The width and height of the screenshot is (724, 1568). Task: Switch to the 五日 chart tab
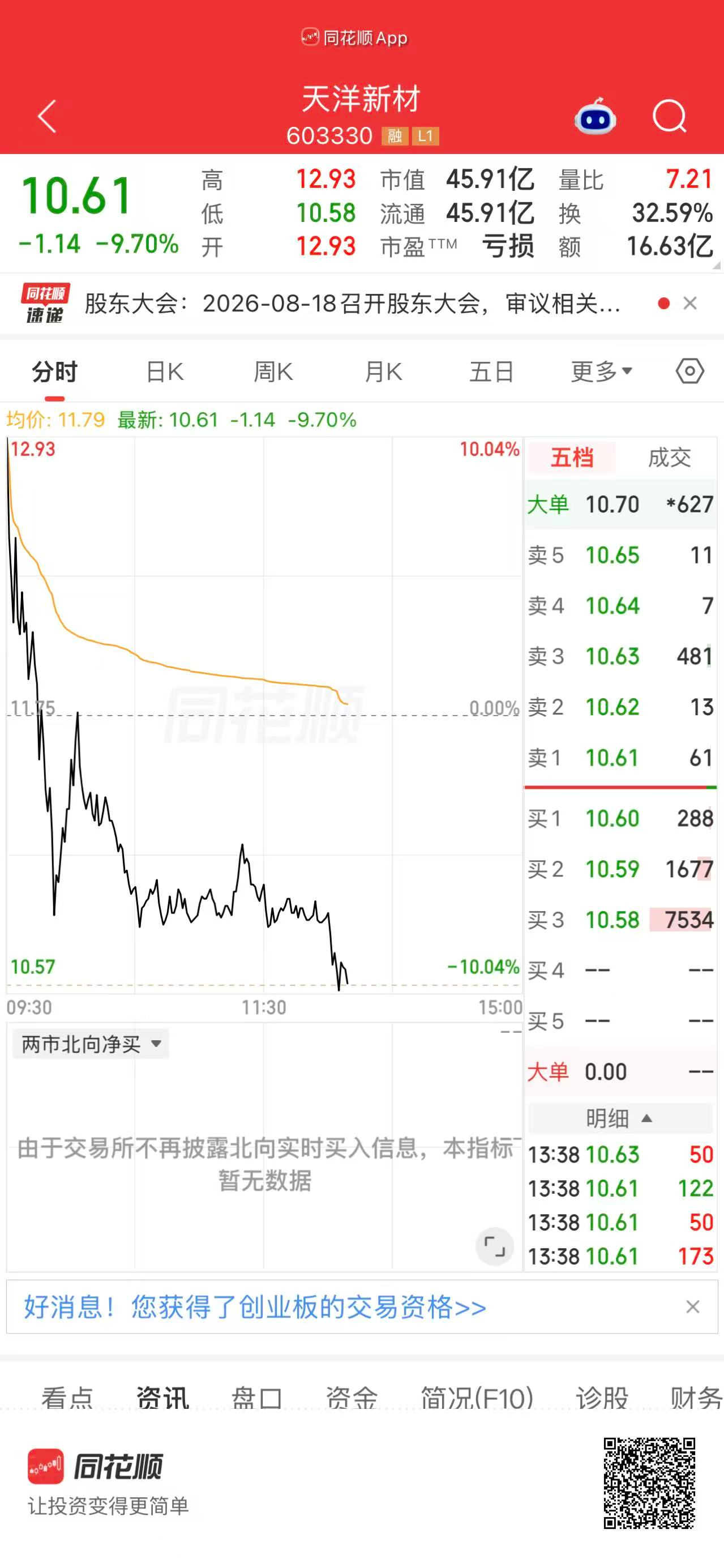(x=491, y=371)
